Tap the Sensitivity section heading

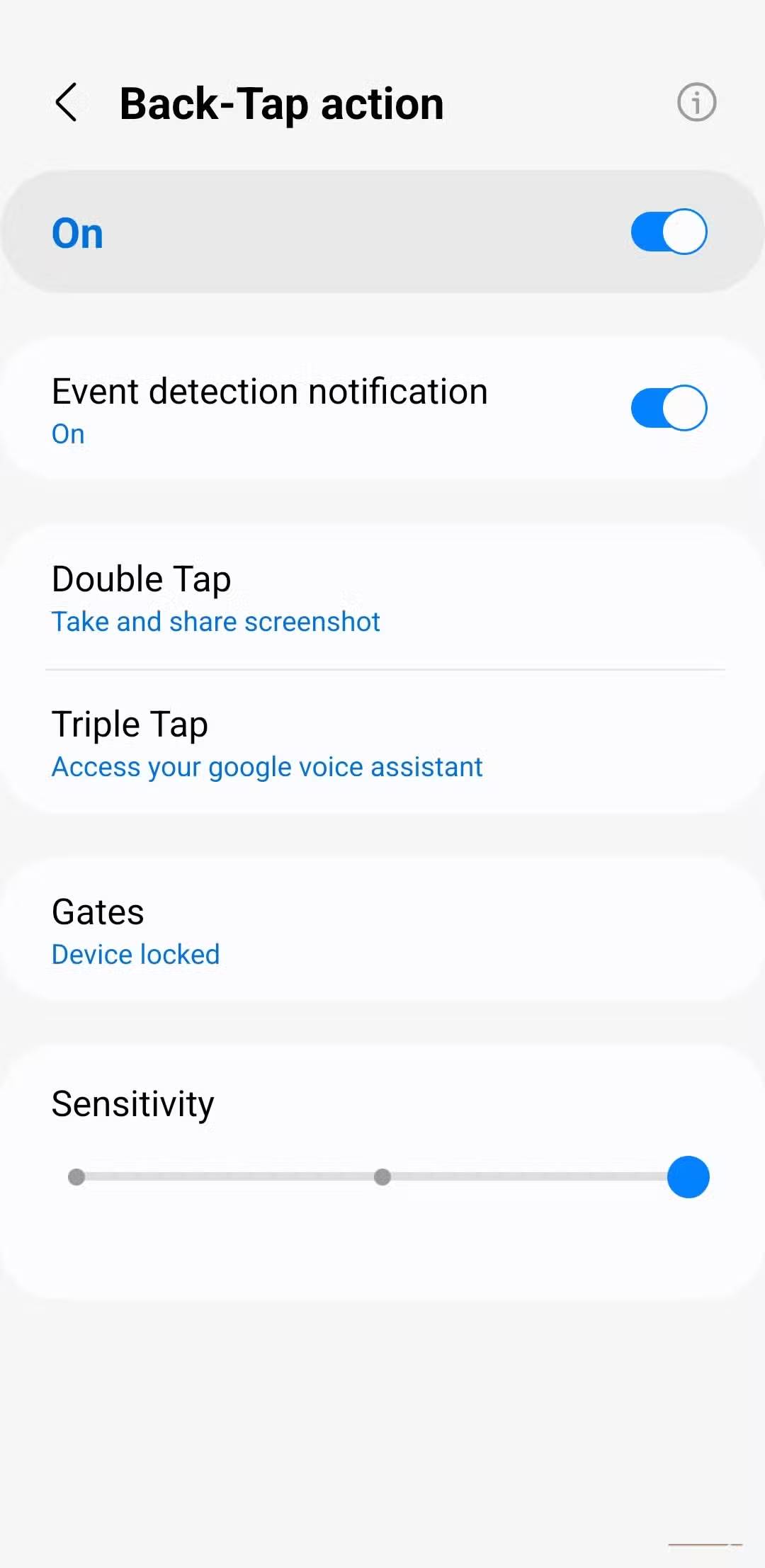[x=132, y=1103]
